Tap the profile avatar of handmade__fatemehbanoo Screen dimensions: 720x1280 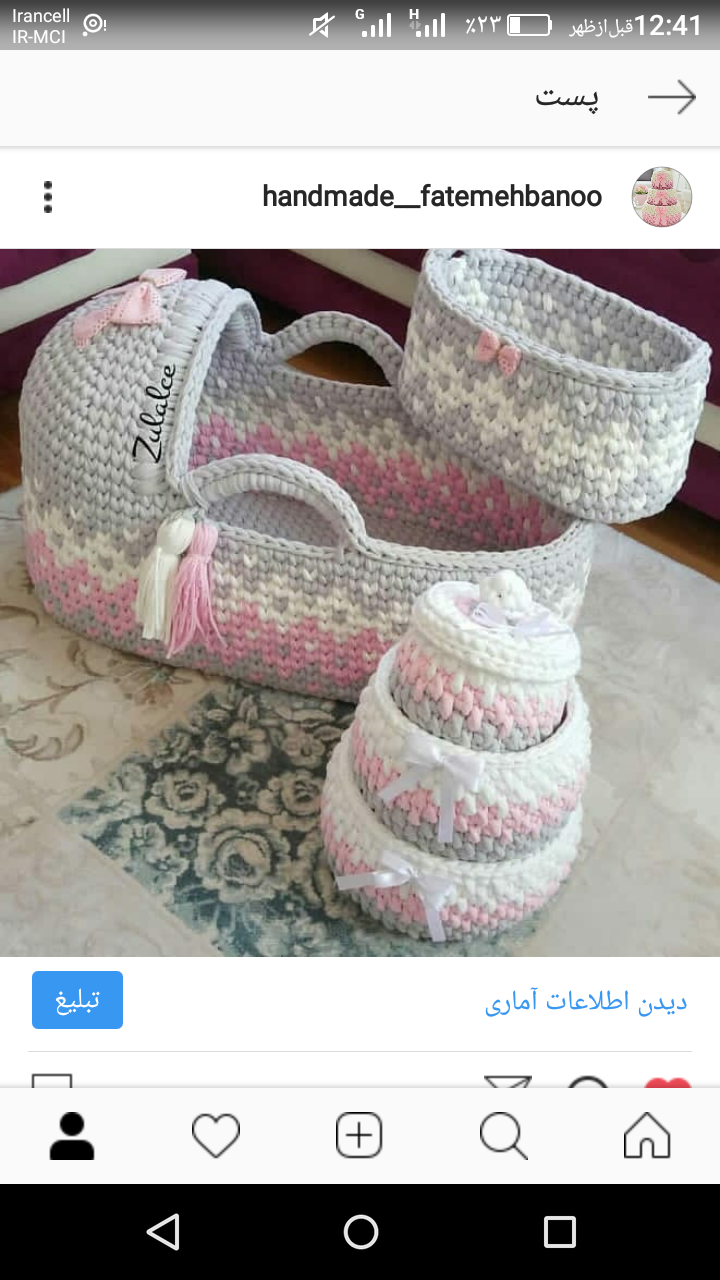pyautogui.click(x=662, y=197)
